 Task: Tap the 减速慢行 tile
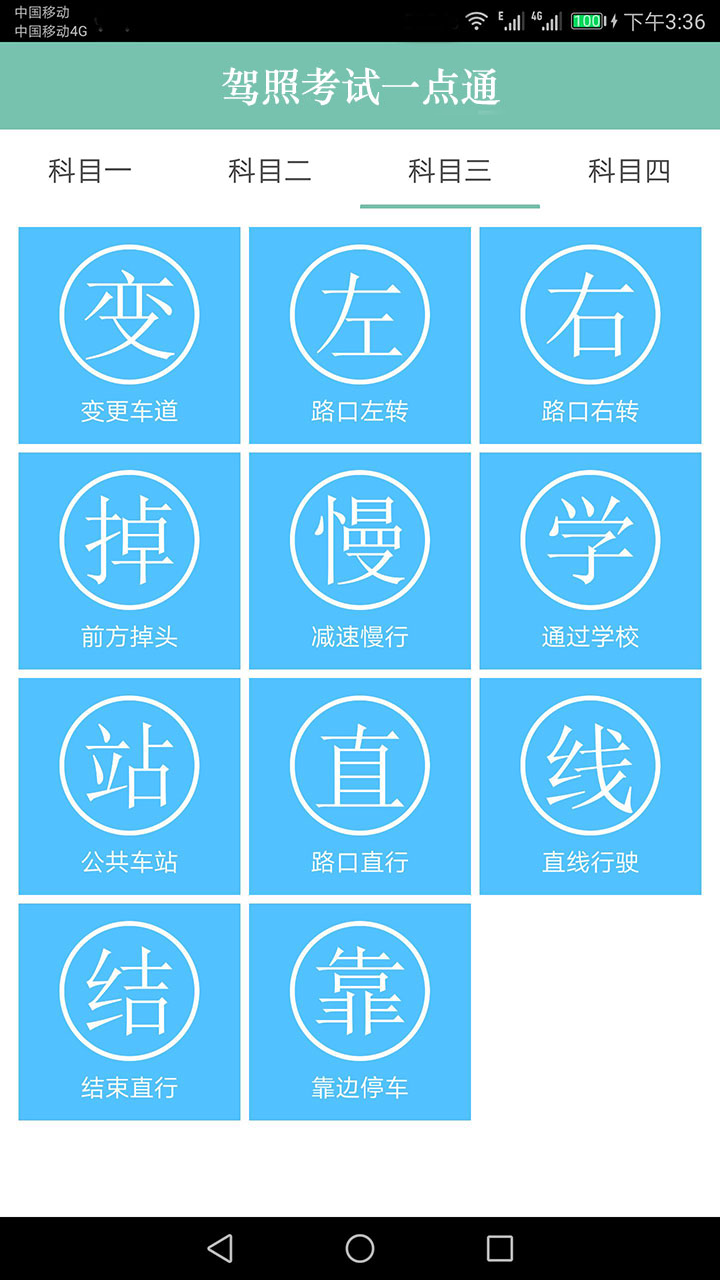coord(360,561)
